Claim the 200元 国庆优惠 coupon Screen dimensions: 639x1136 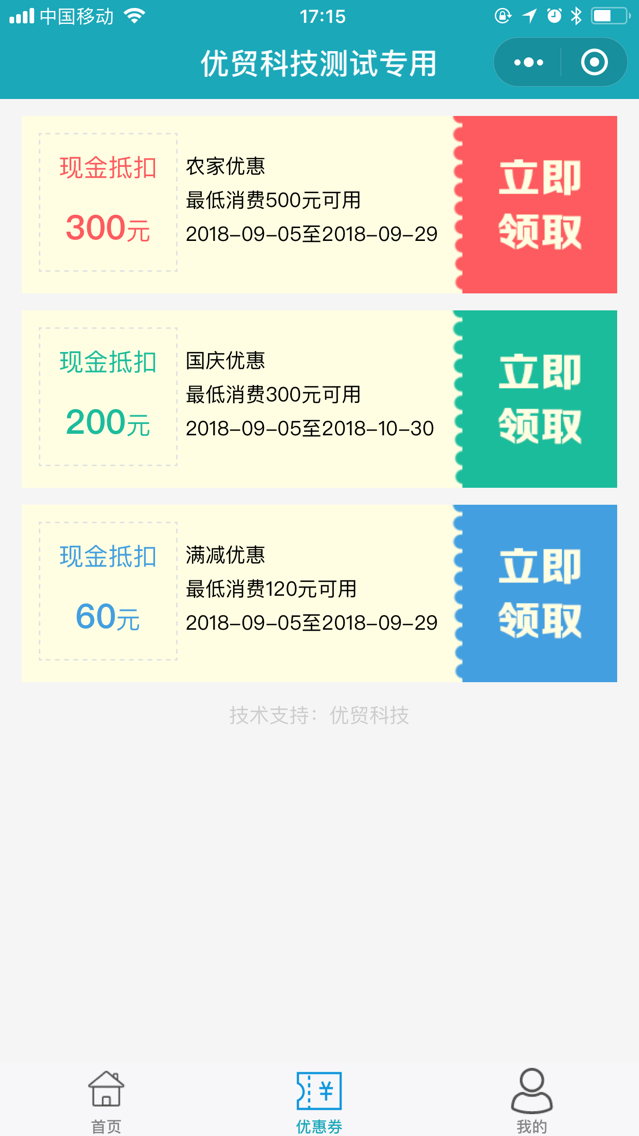coord(539,399)
